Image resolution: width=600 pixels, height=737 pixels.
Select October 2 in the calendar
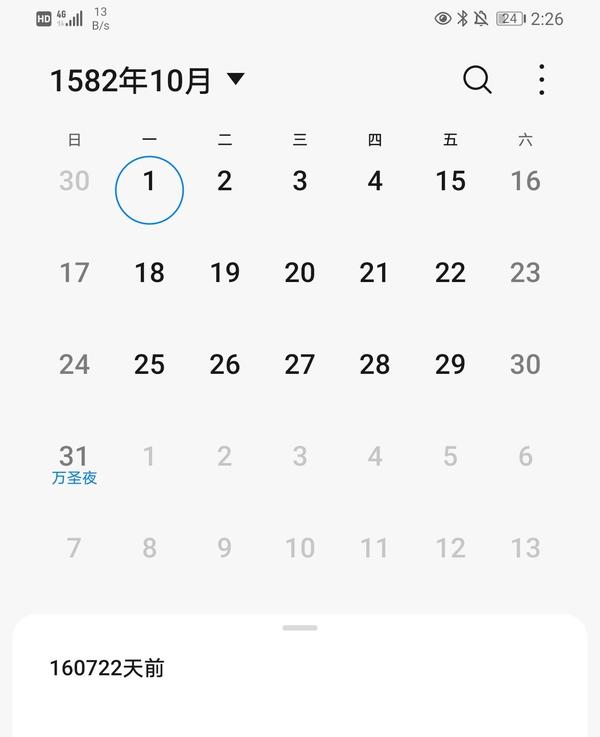pyautogui.click(x=224, y=181)
